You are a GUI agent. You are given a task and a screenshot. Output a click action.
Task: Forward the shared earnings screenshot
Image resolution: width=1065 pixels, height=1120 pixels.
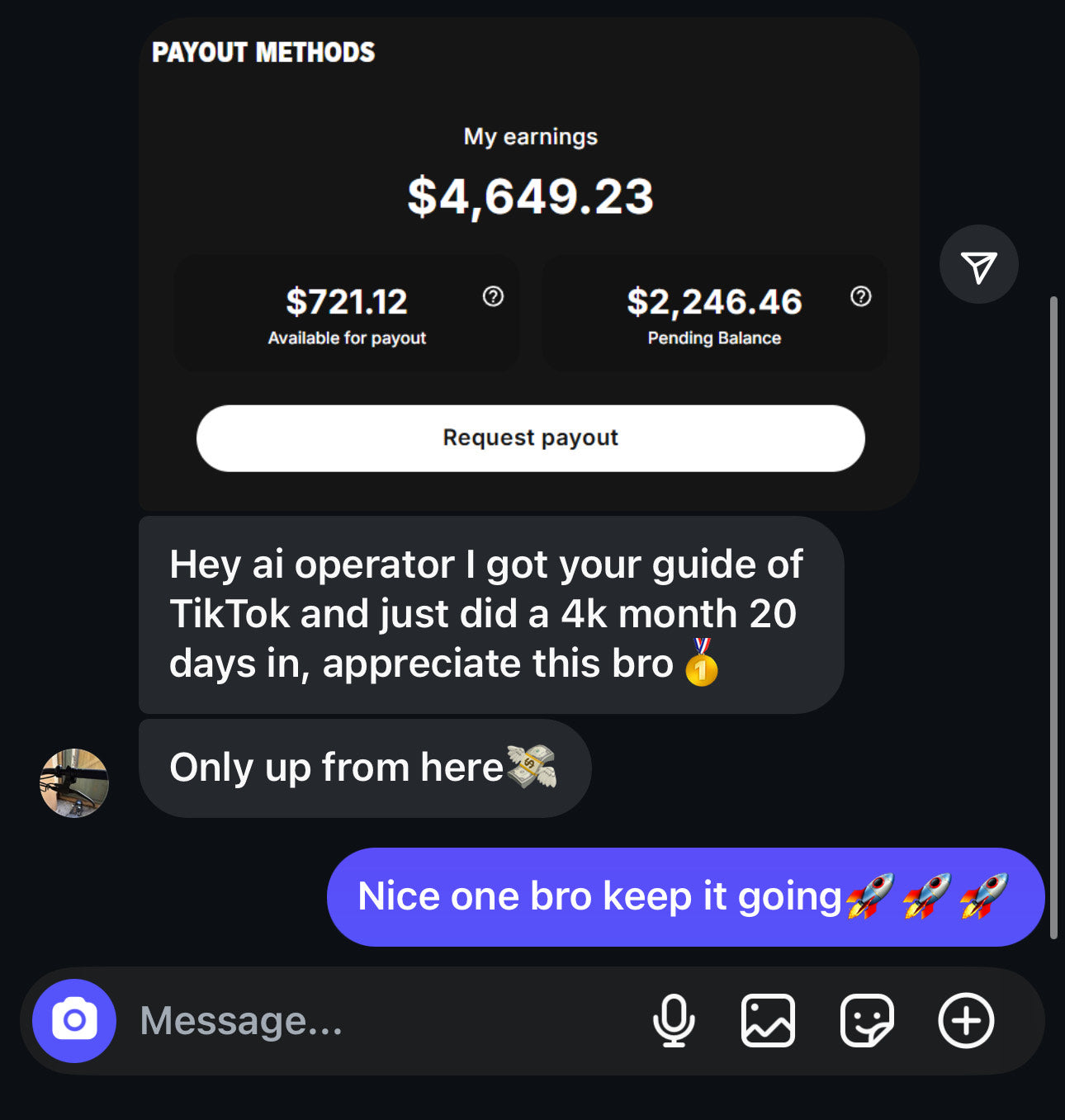[x=979, y=265]
